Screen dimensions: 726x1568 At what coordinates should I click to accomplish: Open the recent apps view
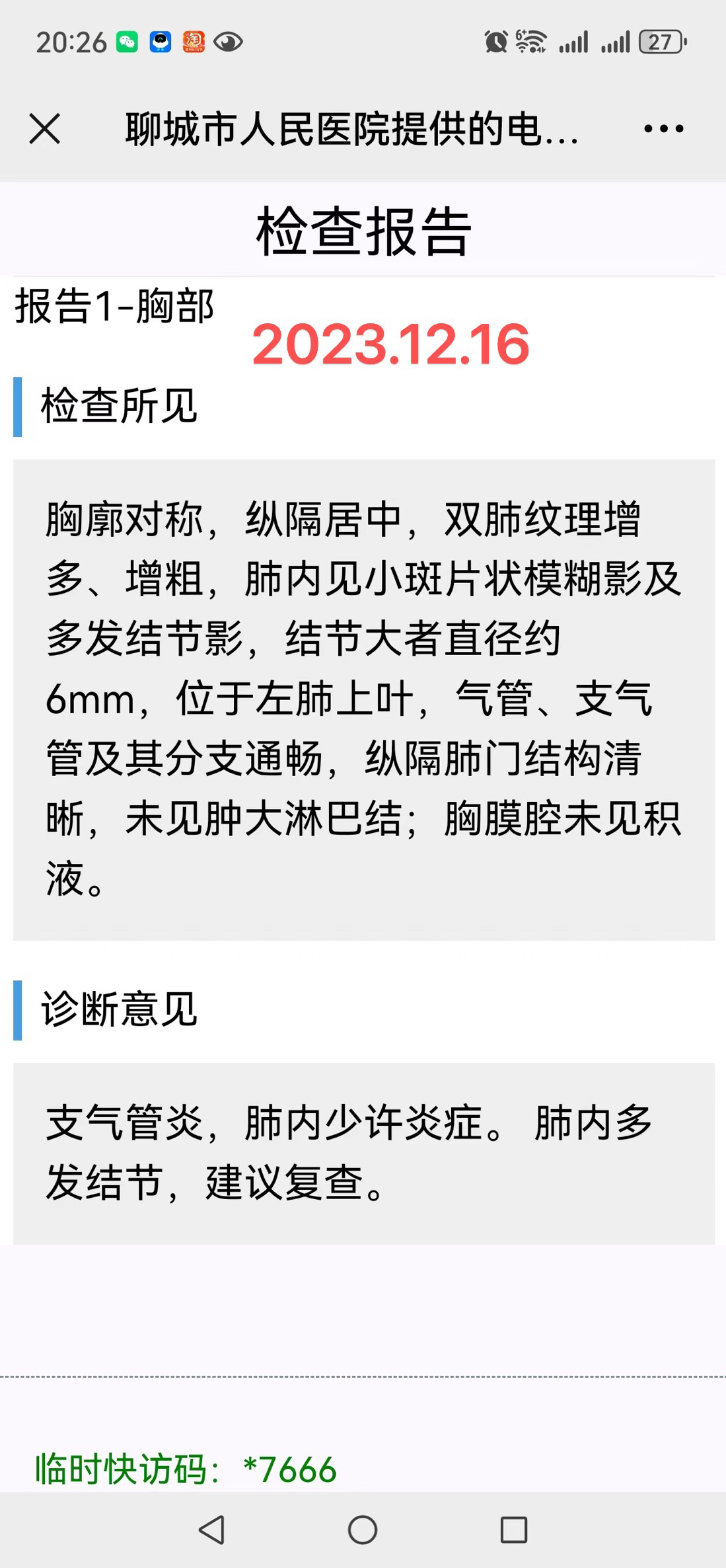(513, 1530)
